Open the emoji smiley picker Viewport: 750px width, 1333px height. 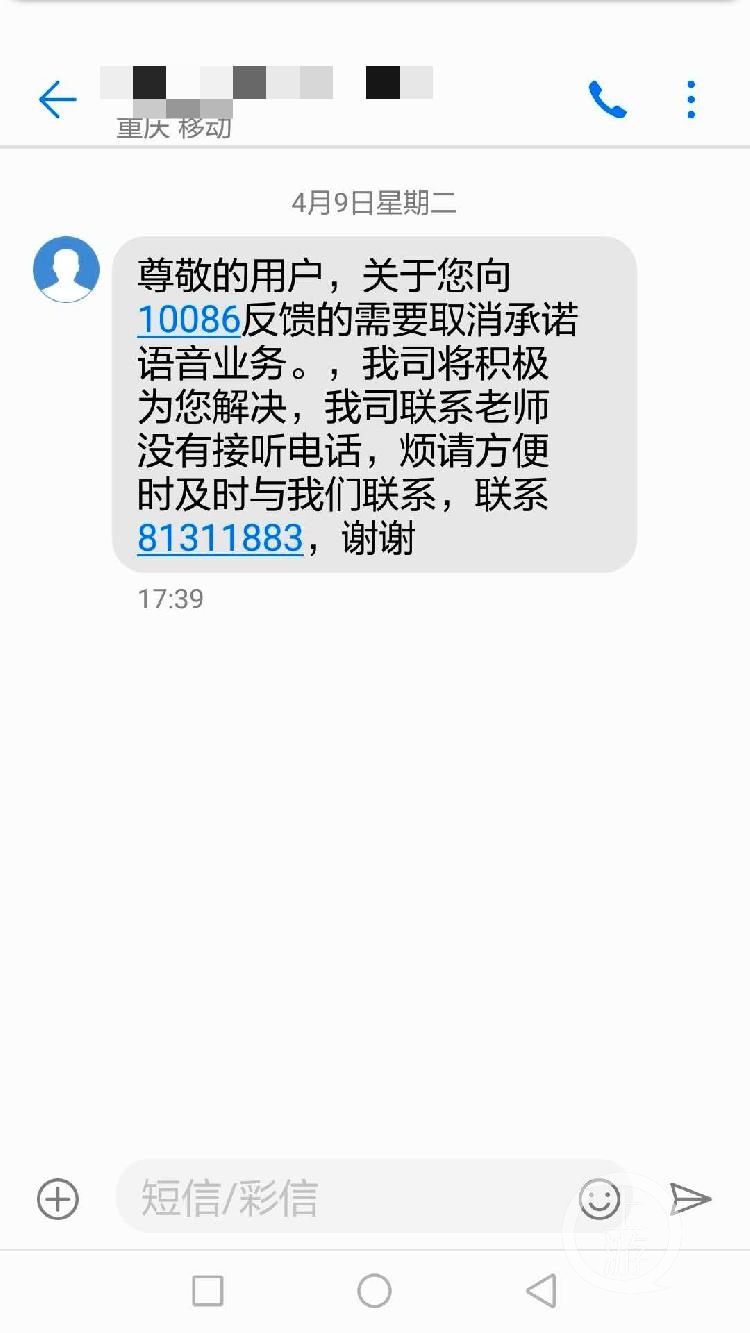600,1198
